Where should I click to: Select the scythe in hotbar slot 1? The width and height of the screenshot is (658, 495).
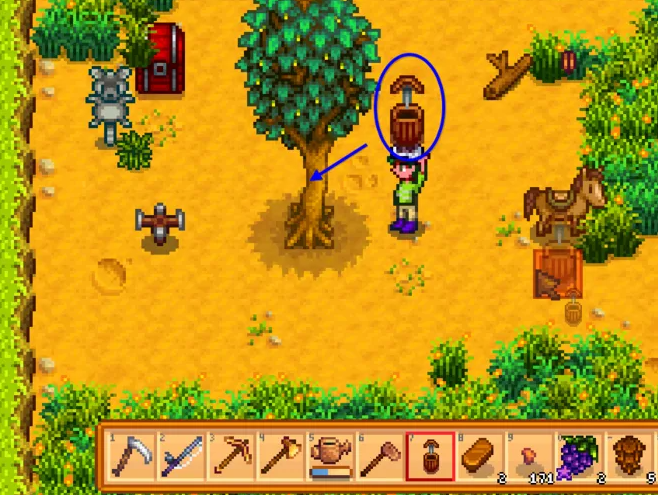133,457
